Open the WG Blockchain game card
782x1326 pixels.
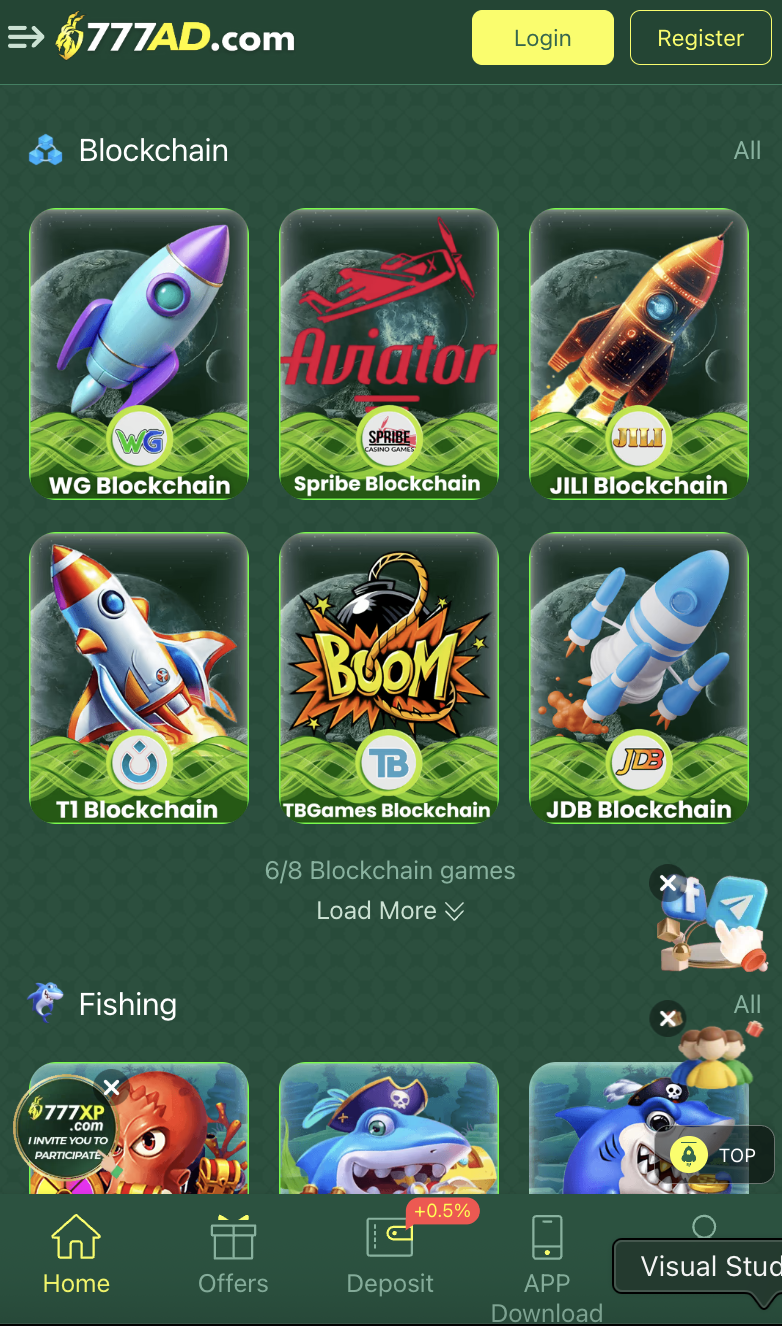(x=138, y=353)
